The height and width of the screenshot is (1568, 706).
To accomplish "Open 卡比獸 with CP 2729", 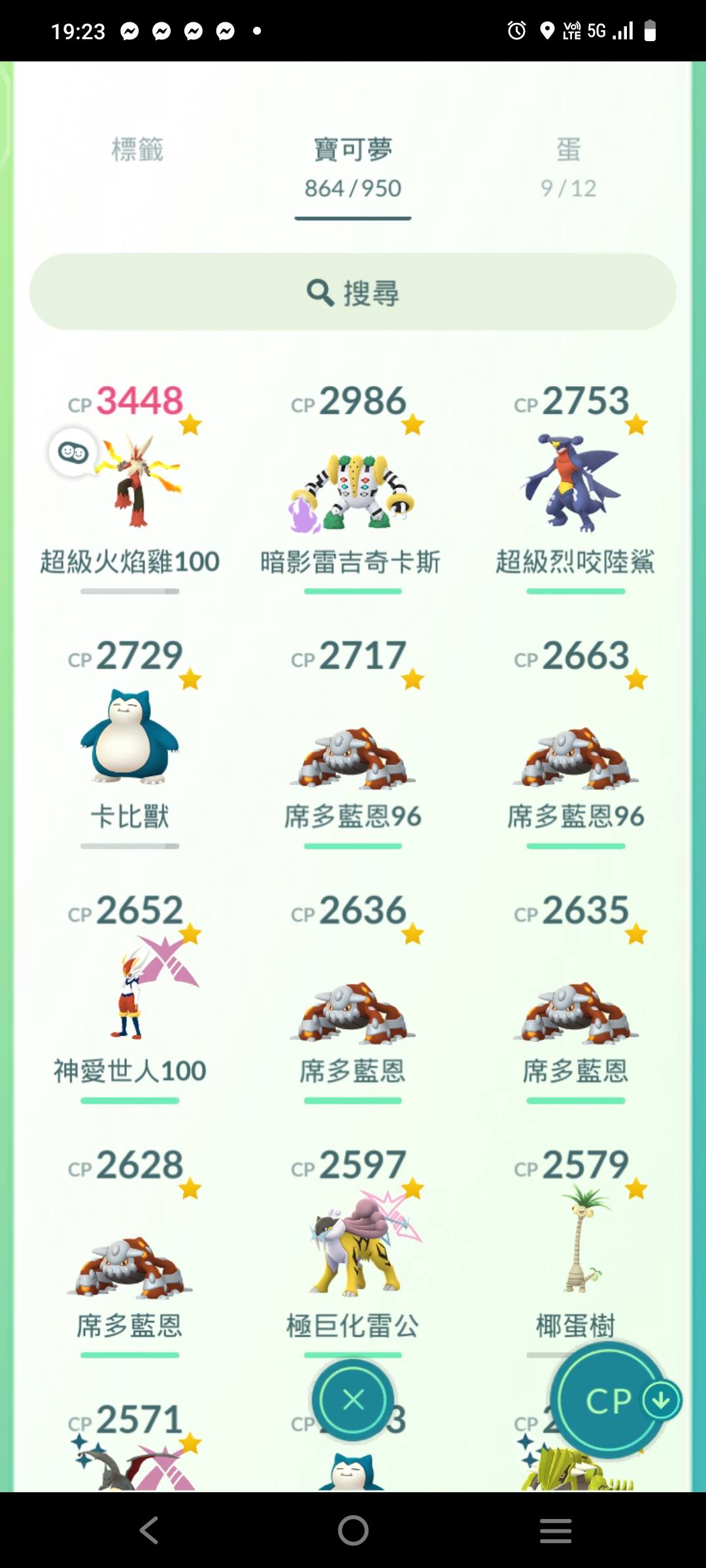I will 130,738.
